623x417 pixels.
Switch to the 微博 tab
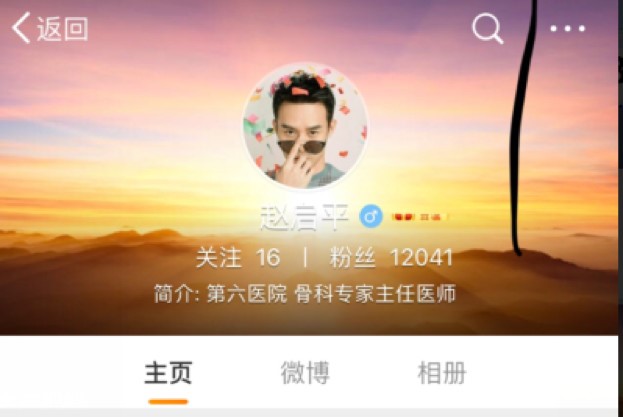click(305, 374)
